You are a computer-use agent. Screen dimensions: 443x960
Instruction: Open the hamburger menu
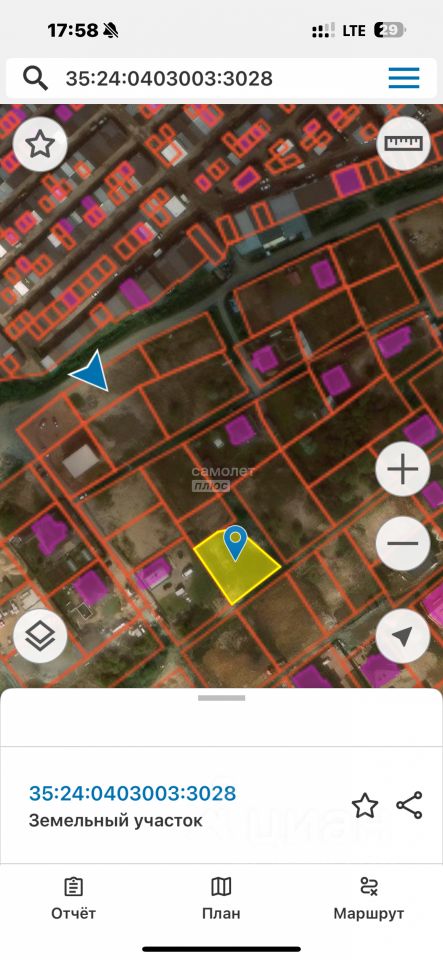point(404,78)
